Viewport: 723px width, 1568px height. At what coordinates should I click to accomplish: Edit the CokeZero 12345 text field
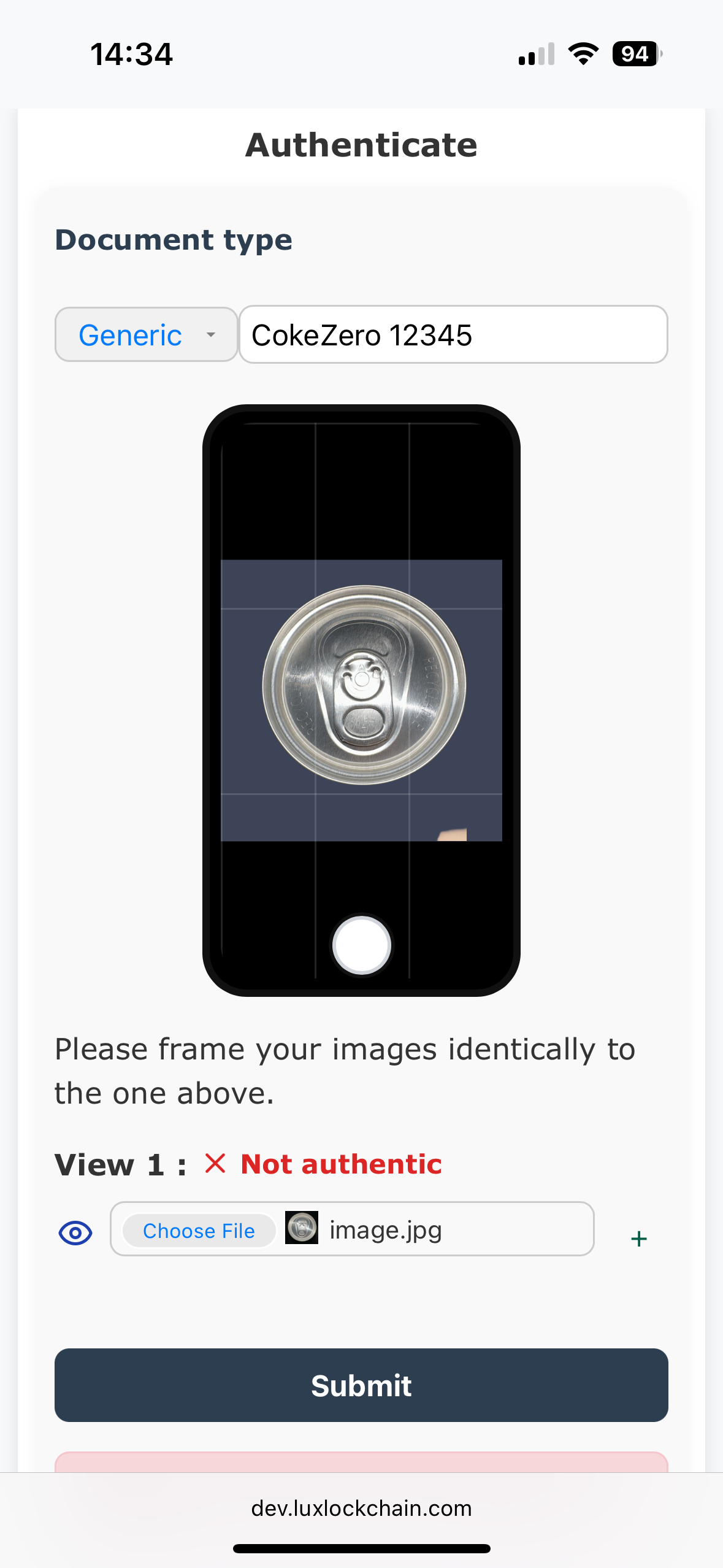pyautogui.click(x=453, y=335)
